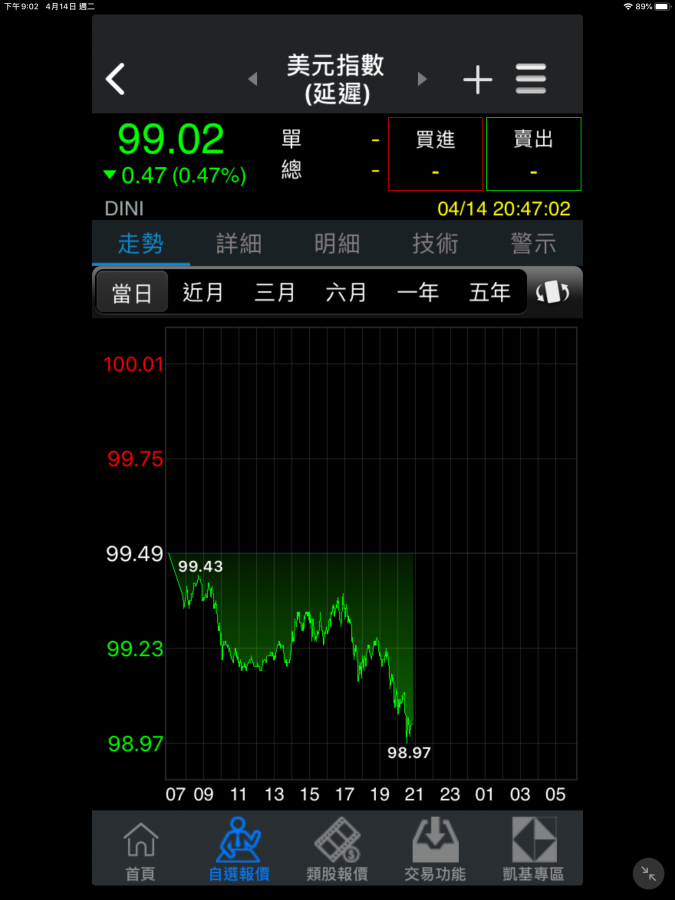
Task: Select the 三月 chart range
Action: (x=275, y=292)
